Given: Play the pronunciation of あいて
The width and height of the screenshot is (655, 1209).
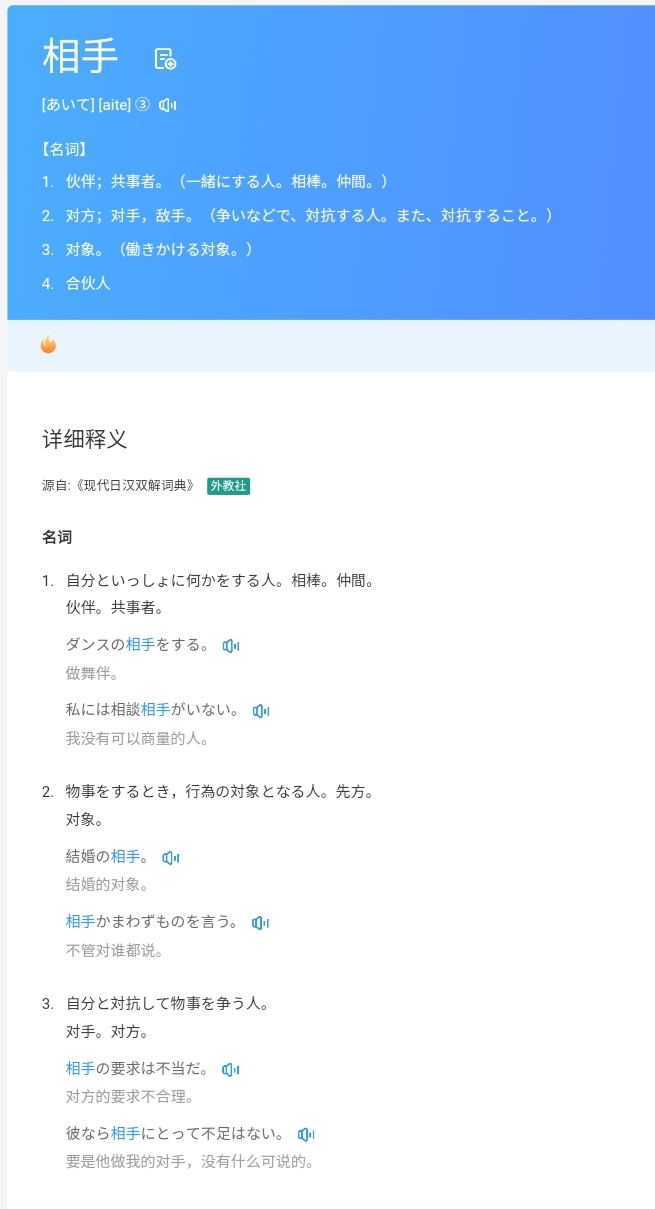Looking at the screenshot, I should click(x=168, y=105).
